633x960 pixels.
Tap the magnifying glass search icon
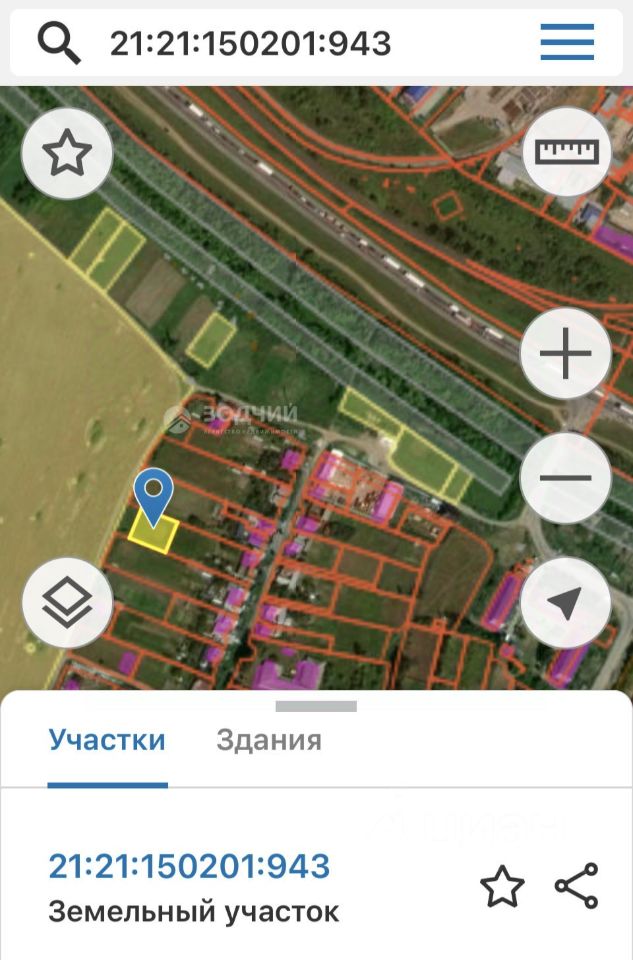[x=59, y=42]
